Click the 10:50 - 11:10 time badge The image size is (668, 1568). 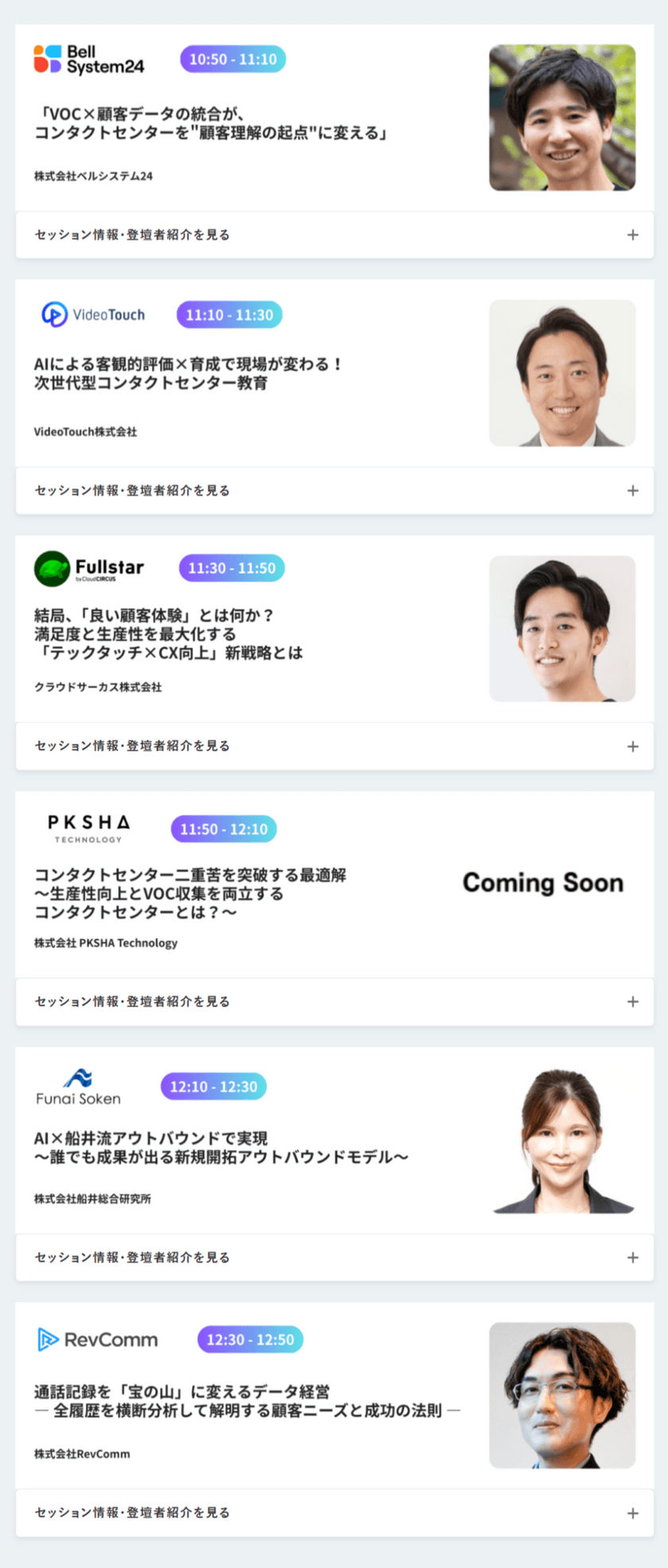pos(232,58)
